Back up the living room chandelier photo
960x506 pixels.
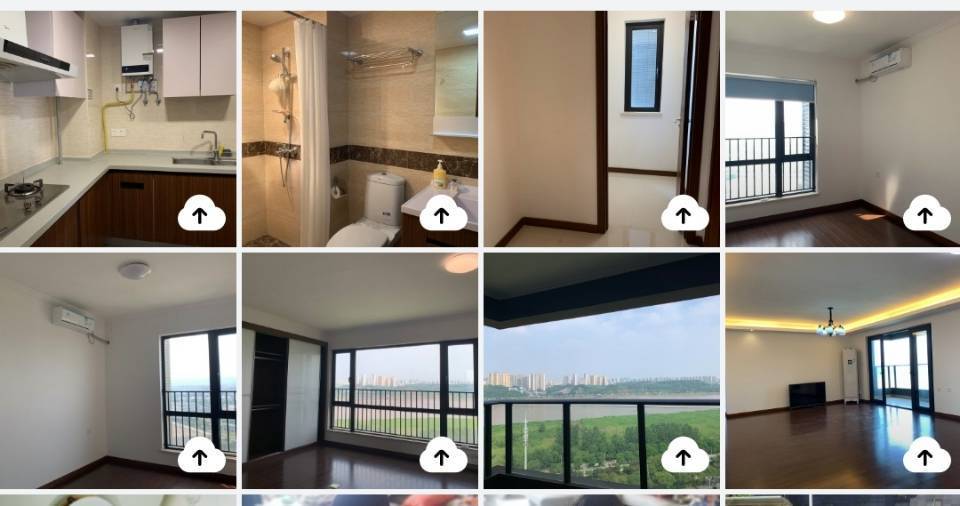pyautogui.click(x=926, y=455)
